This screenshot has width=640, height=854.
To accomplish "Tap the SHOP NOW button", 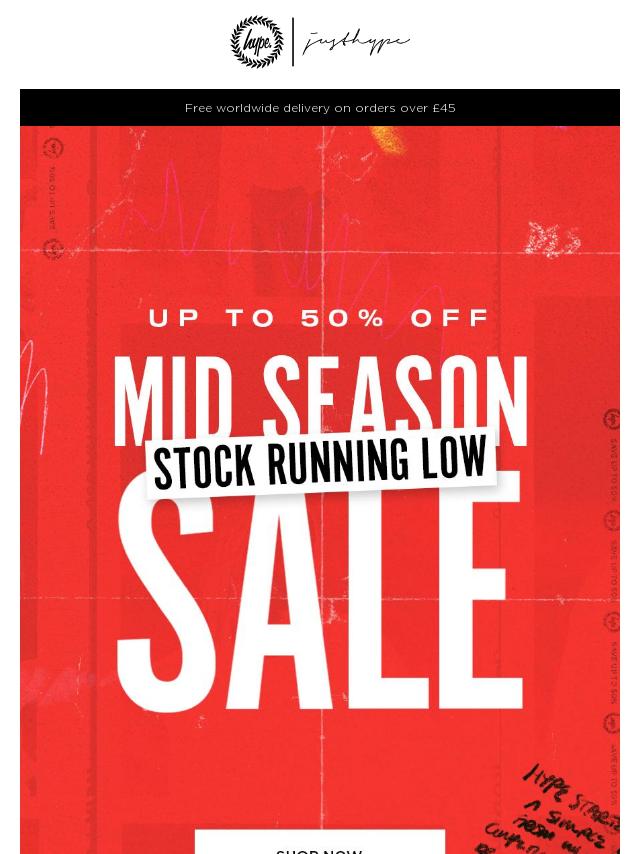I will tap(319, 843).
